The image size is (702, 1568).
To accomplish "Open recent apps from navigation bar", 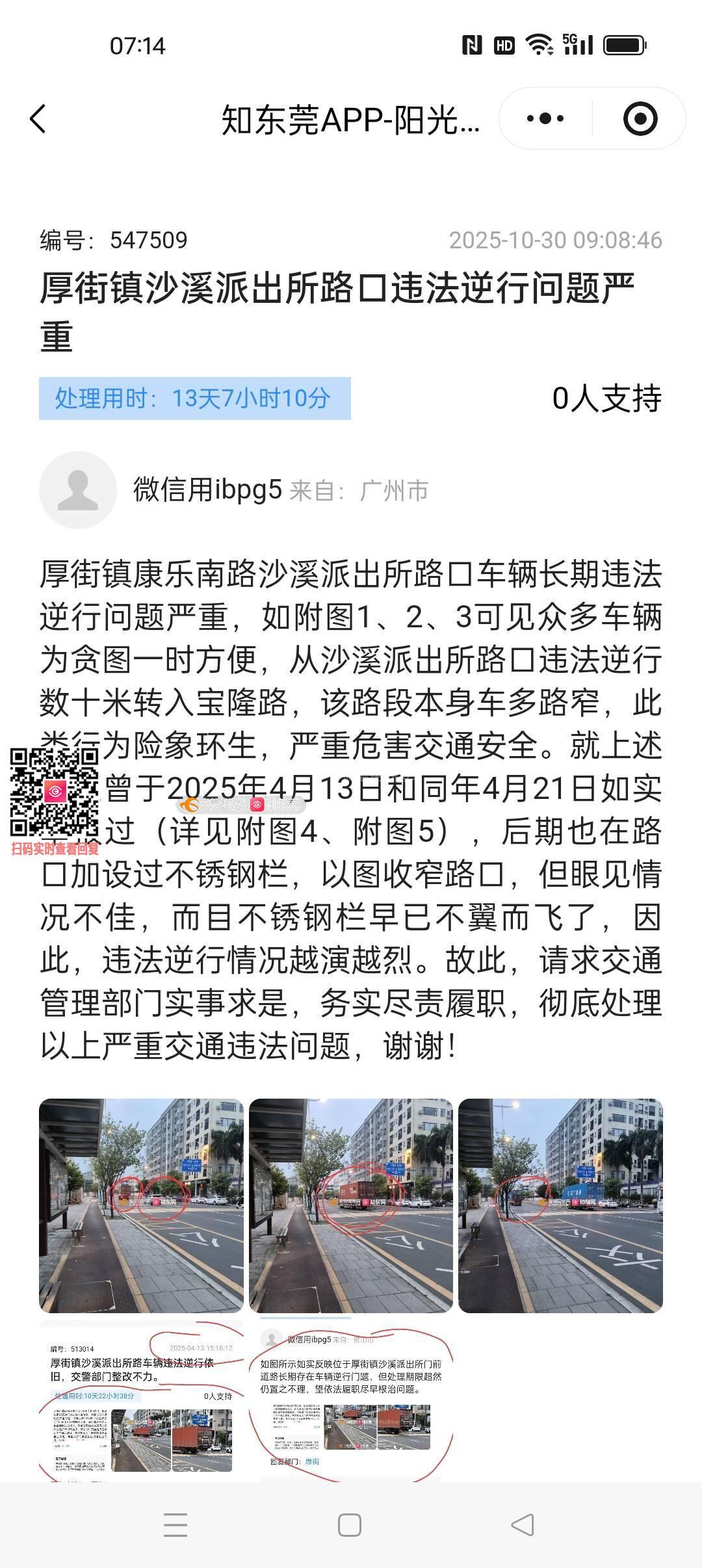I will tap(175, 1525).
